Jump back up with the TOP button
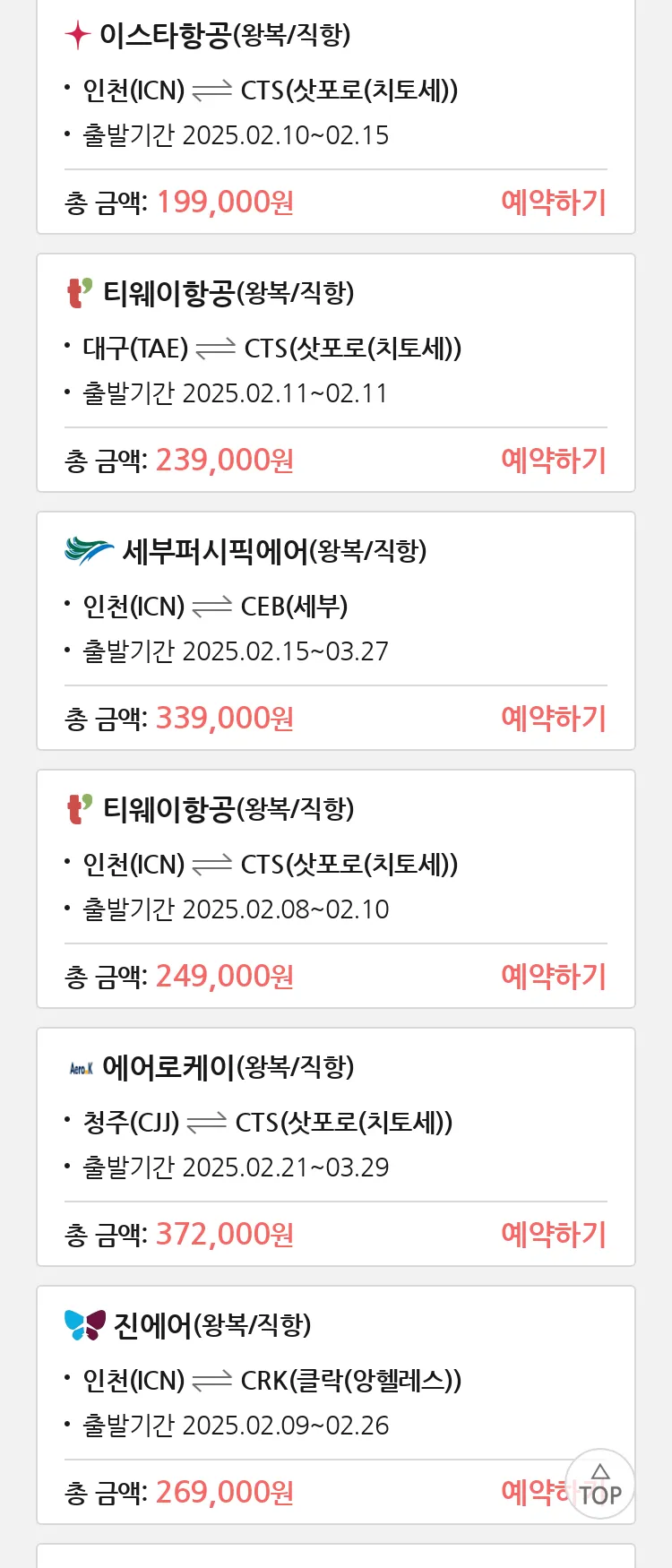672x1568 pixels. click(599, 1485)
